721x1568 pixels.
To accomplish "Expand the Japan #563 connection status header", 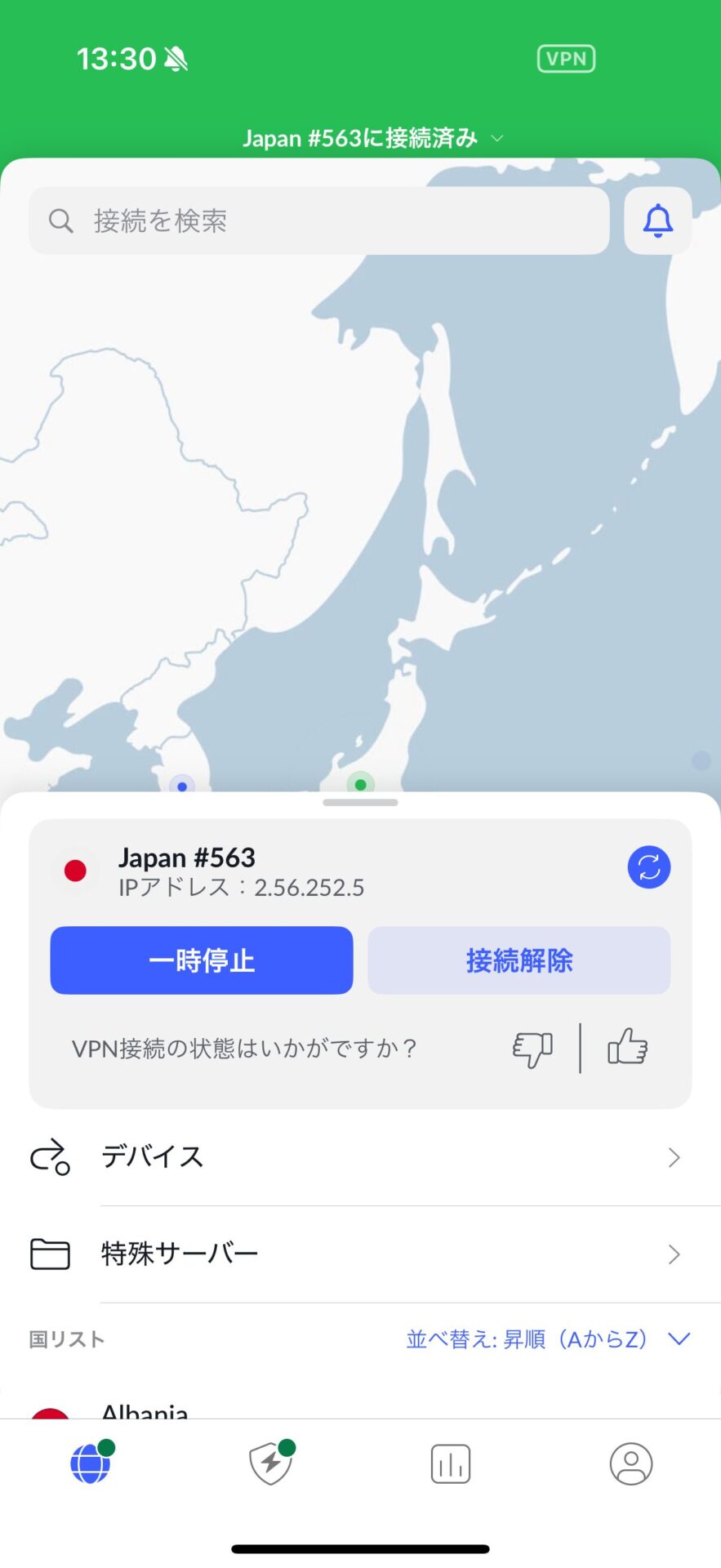I will click(x=372, y=138).
